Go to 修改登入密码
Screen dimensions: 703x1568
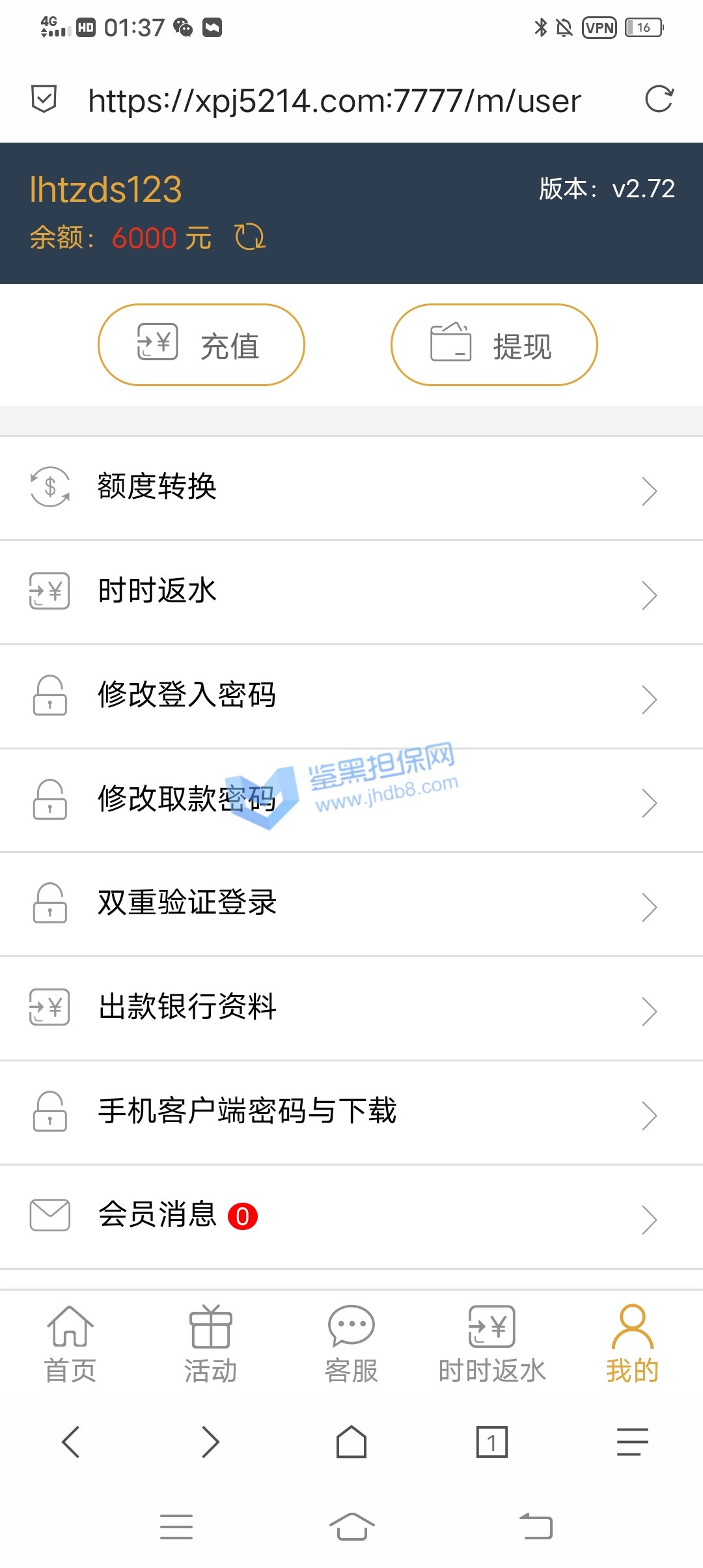(x=351, y=696)
